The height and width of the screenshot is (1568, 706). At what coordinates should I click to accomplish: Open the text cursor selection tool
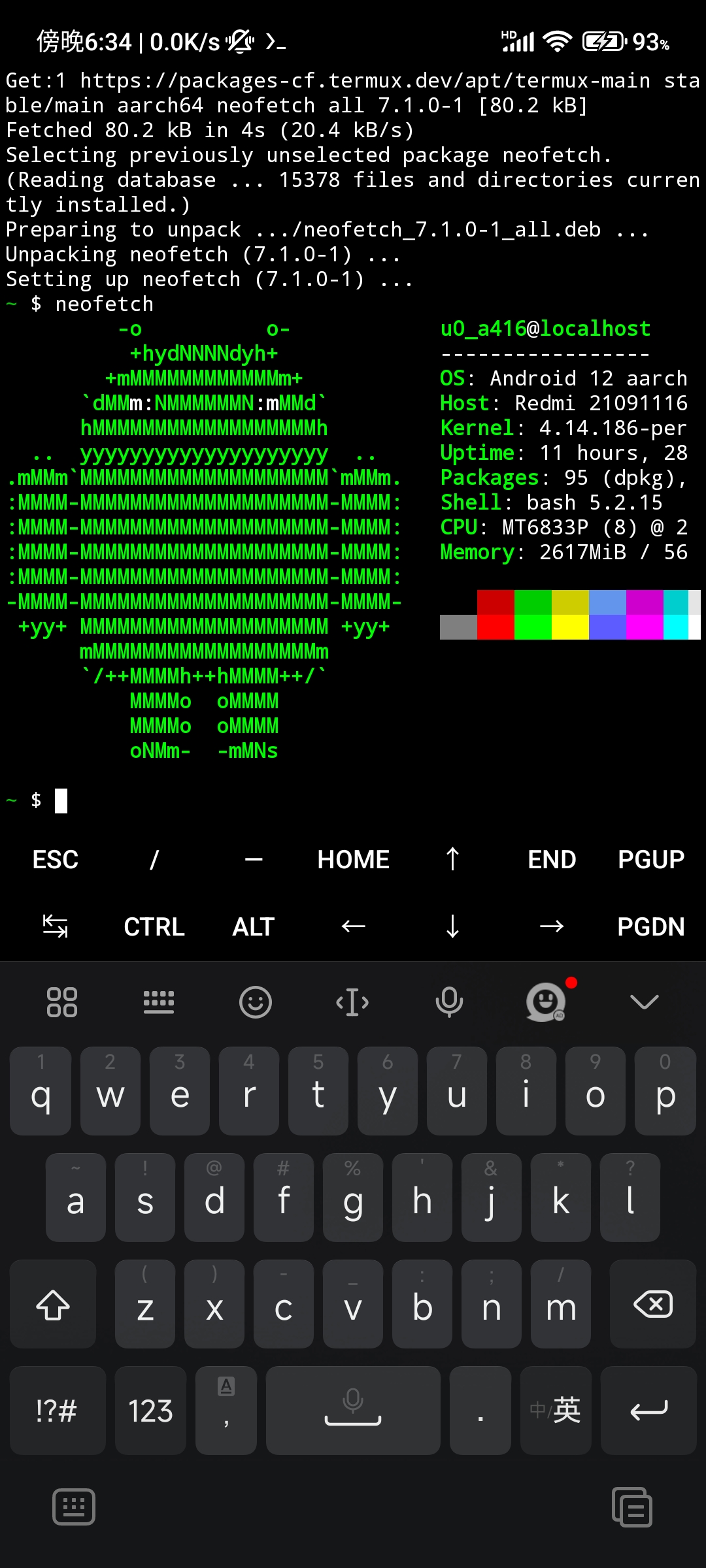pos(353,1001)
